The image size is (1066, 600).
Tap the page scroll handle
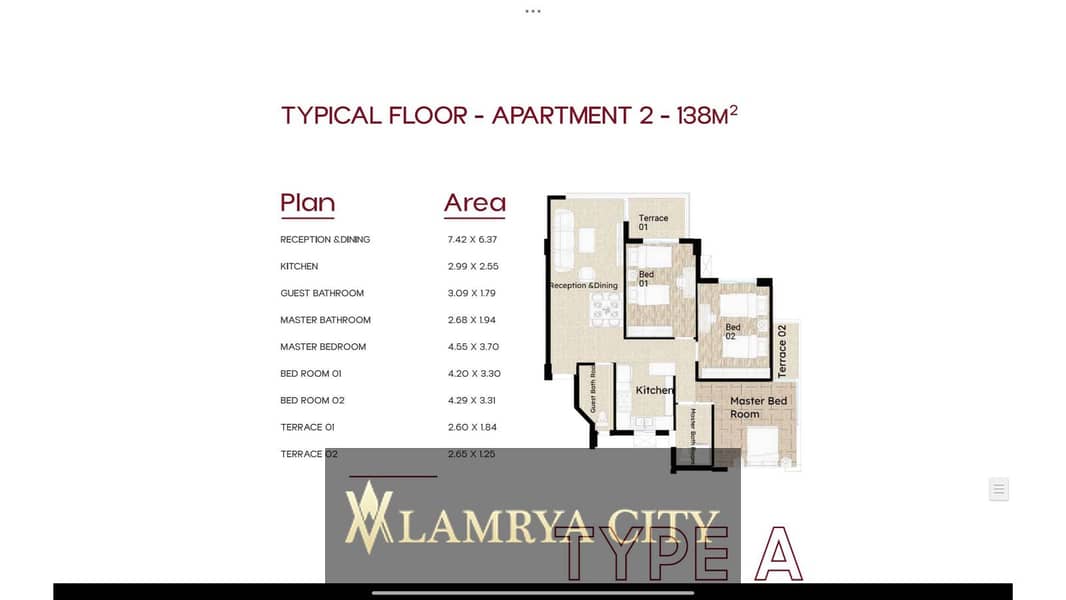(998, 489)
